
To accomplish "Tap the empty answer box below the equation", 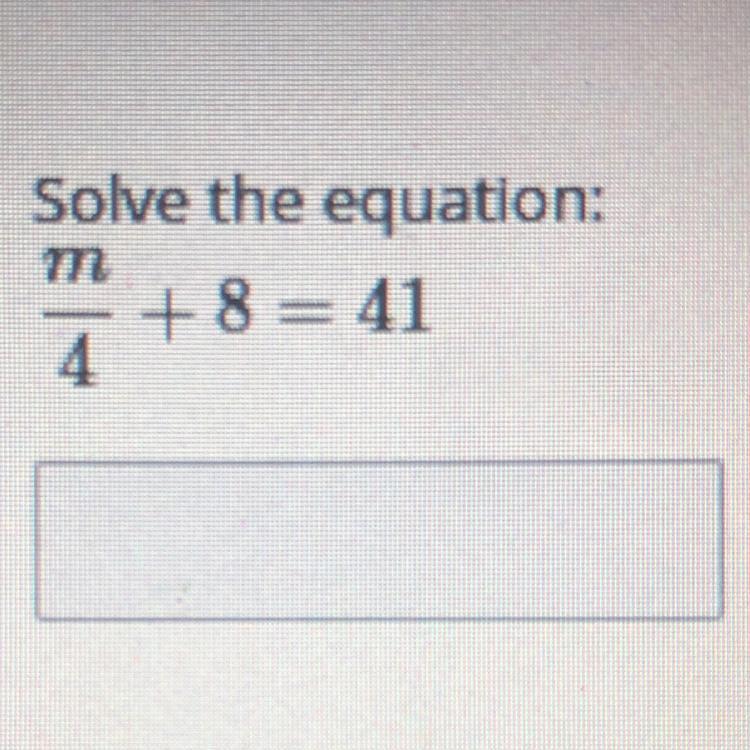I will click(x=379, y=540).
